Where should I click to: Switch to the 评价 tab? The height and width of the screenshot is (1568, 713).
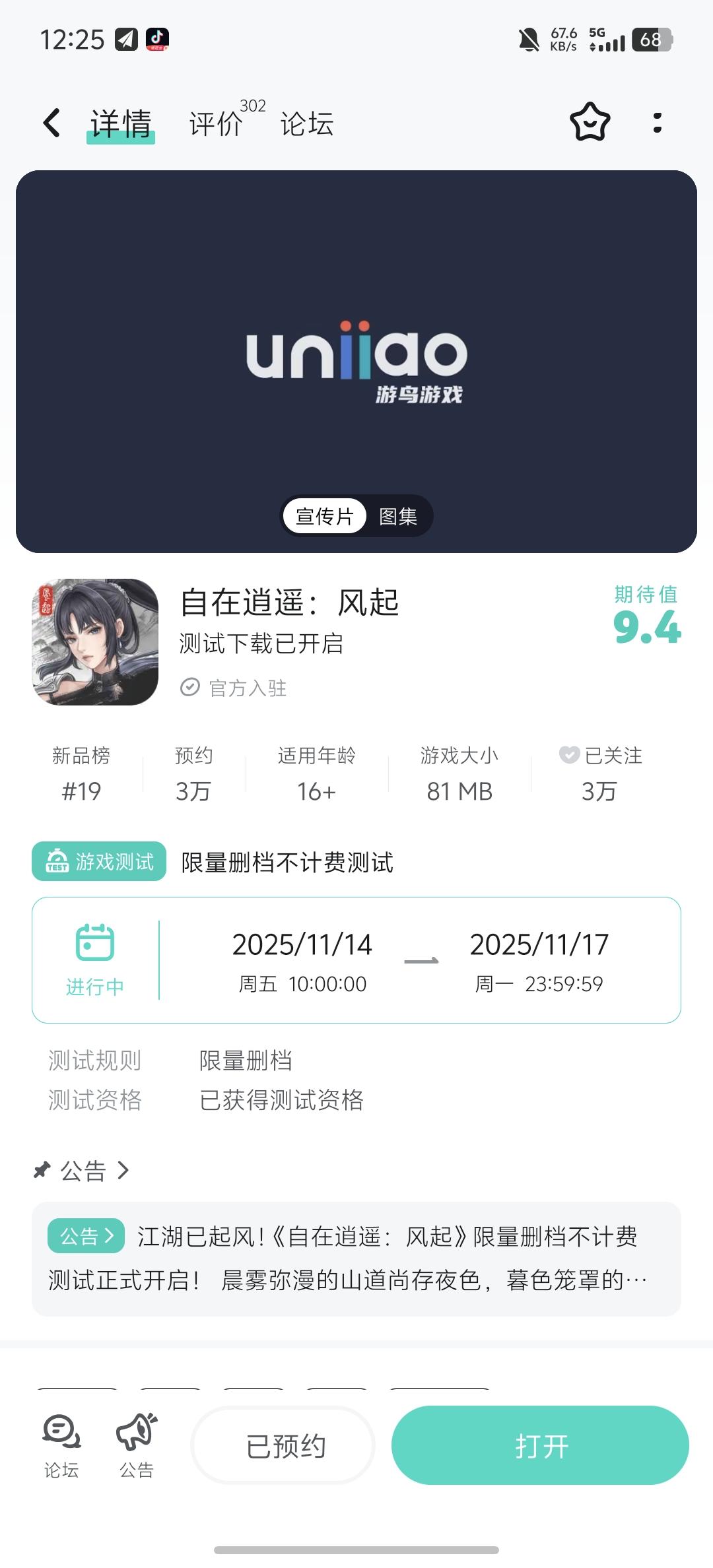(x=215, y=123)
